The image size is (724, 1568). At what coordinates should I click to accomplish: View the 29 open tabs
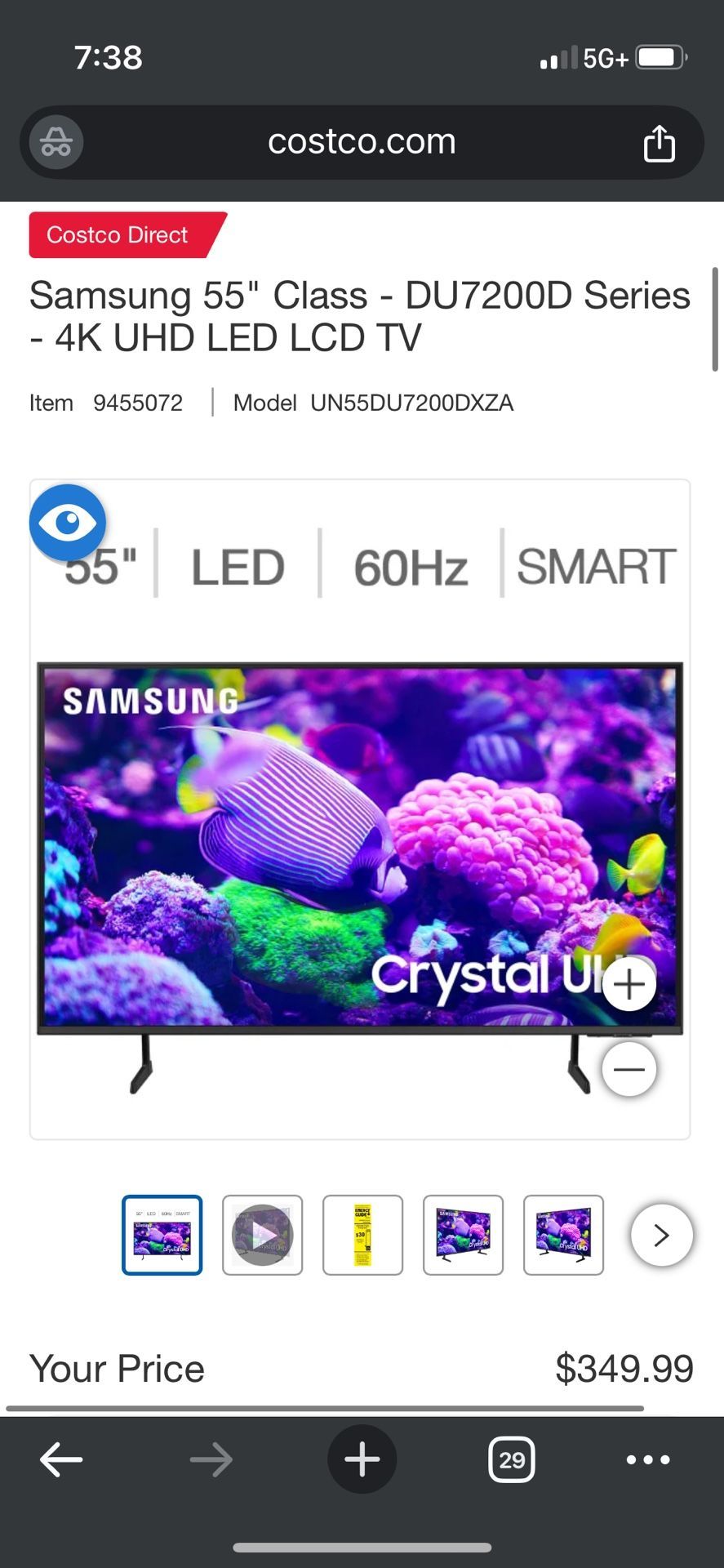[x=512, y=1459]
